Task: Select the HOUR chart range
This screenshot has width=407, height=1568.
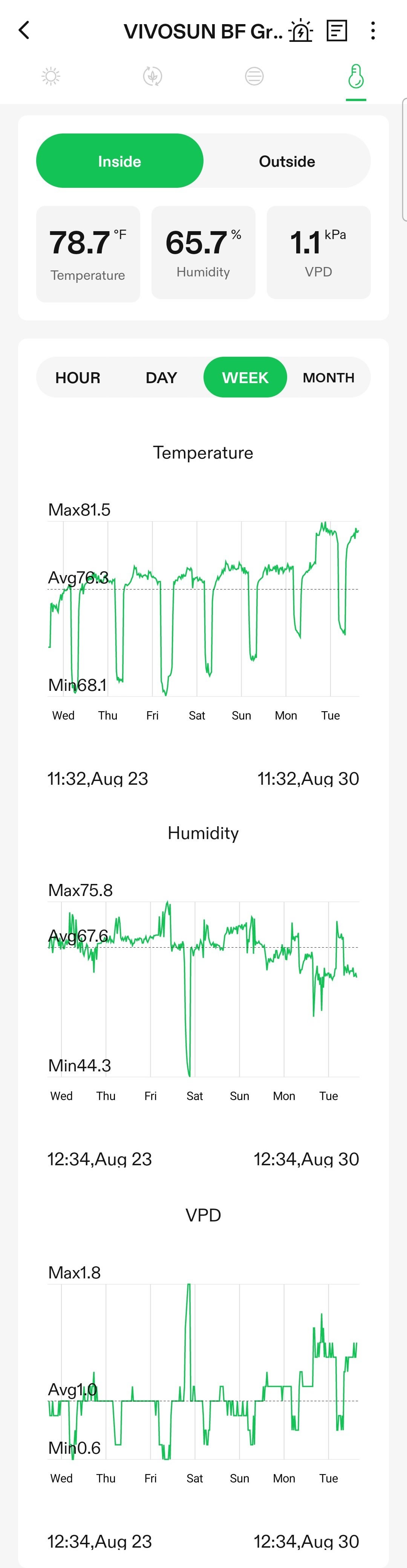Action: point(78,377)
